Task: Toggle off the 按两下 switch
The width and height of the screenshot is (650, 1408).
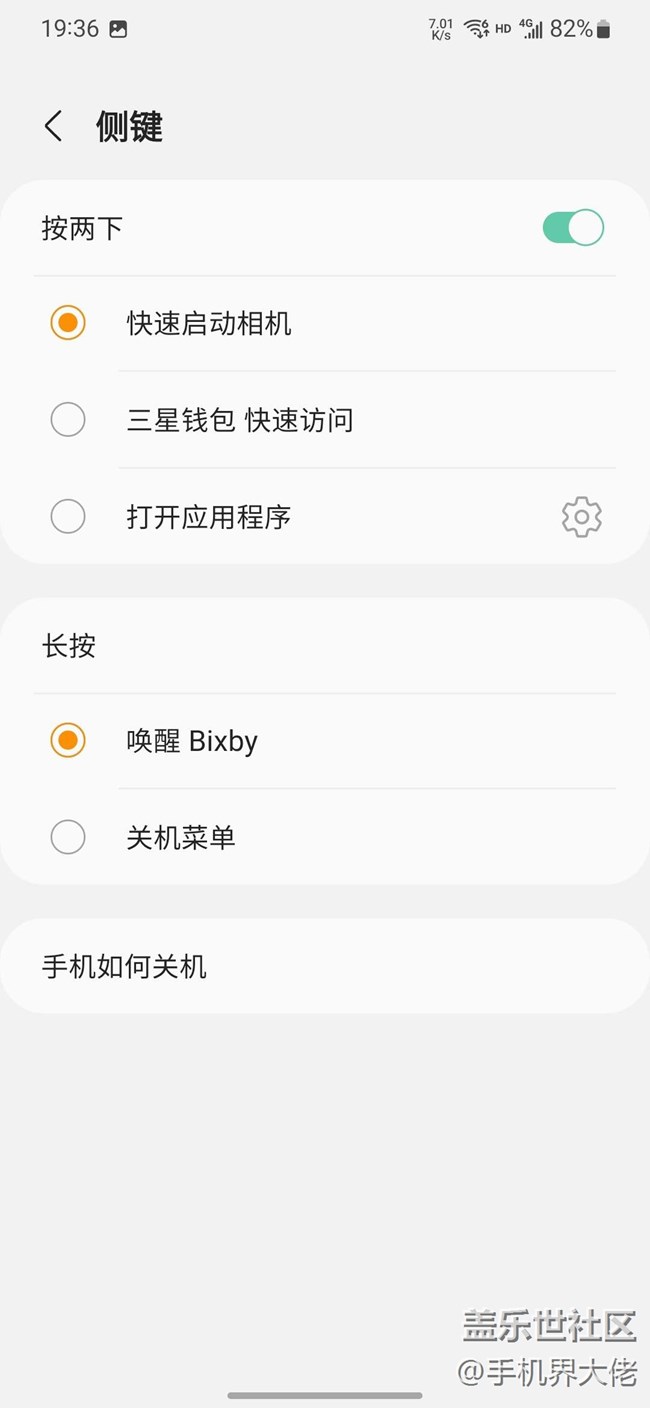Action: point(573,228)
